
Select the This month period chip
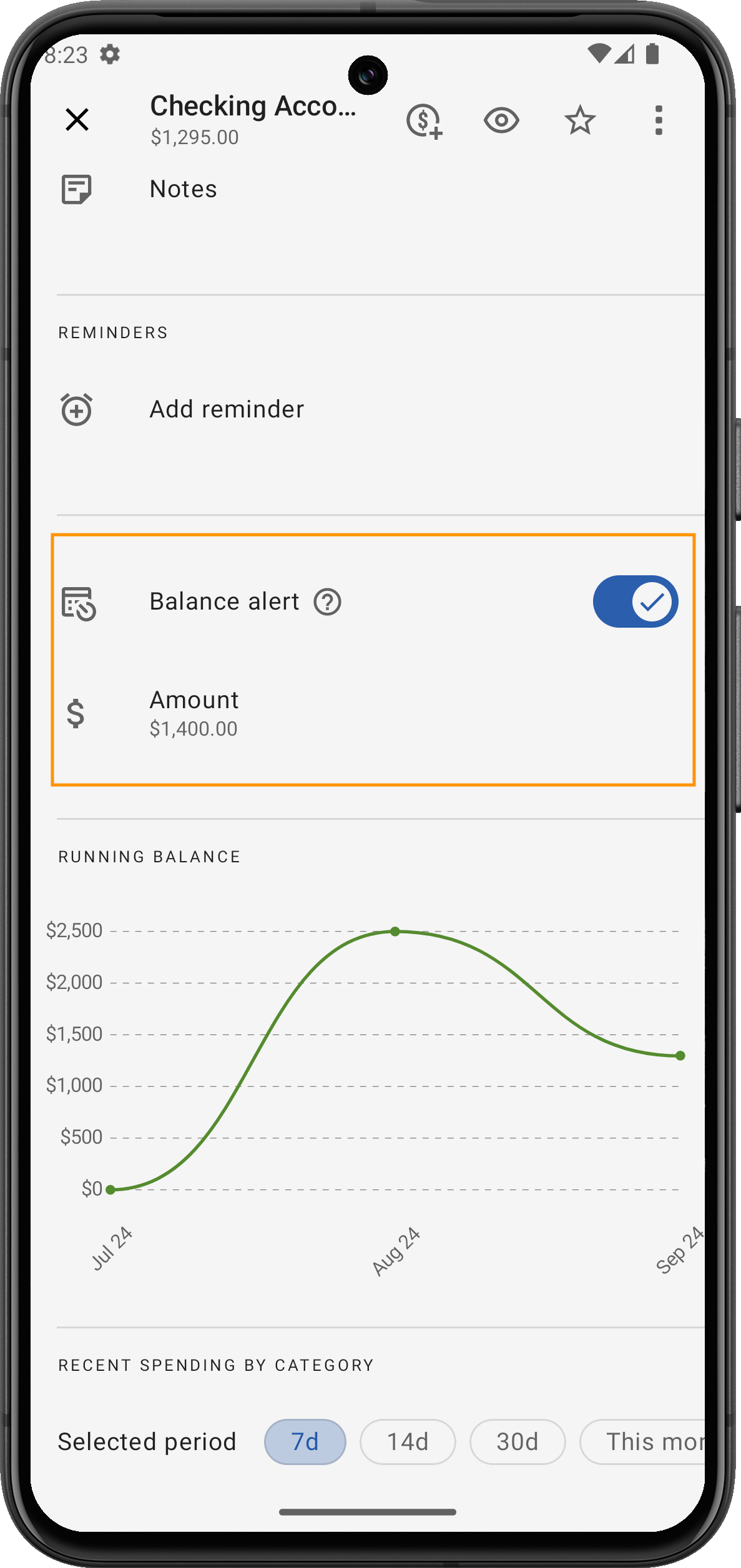click(649, 1442)
